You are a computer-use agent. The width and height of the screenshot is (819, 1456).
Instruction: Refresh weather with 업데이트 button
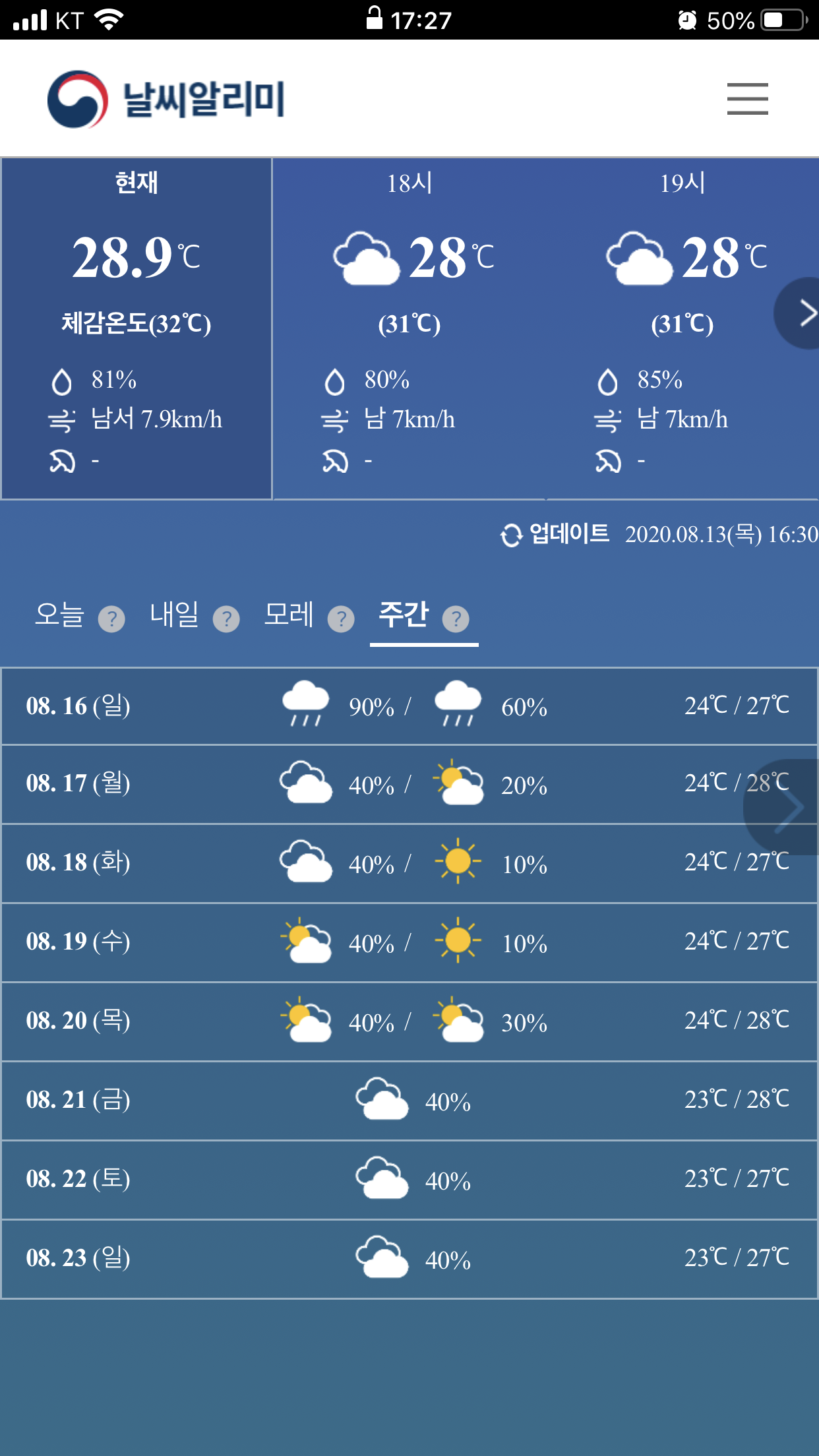[x=555, y=534]
